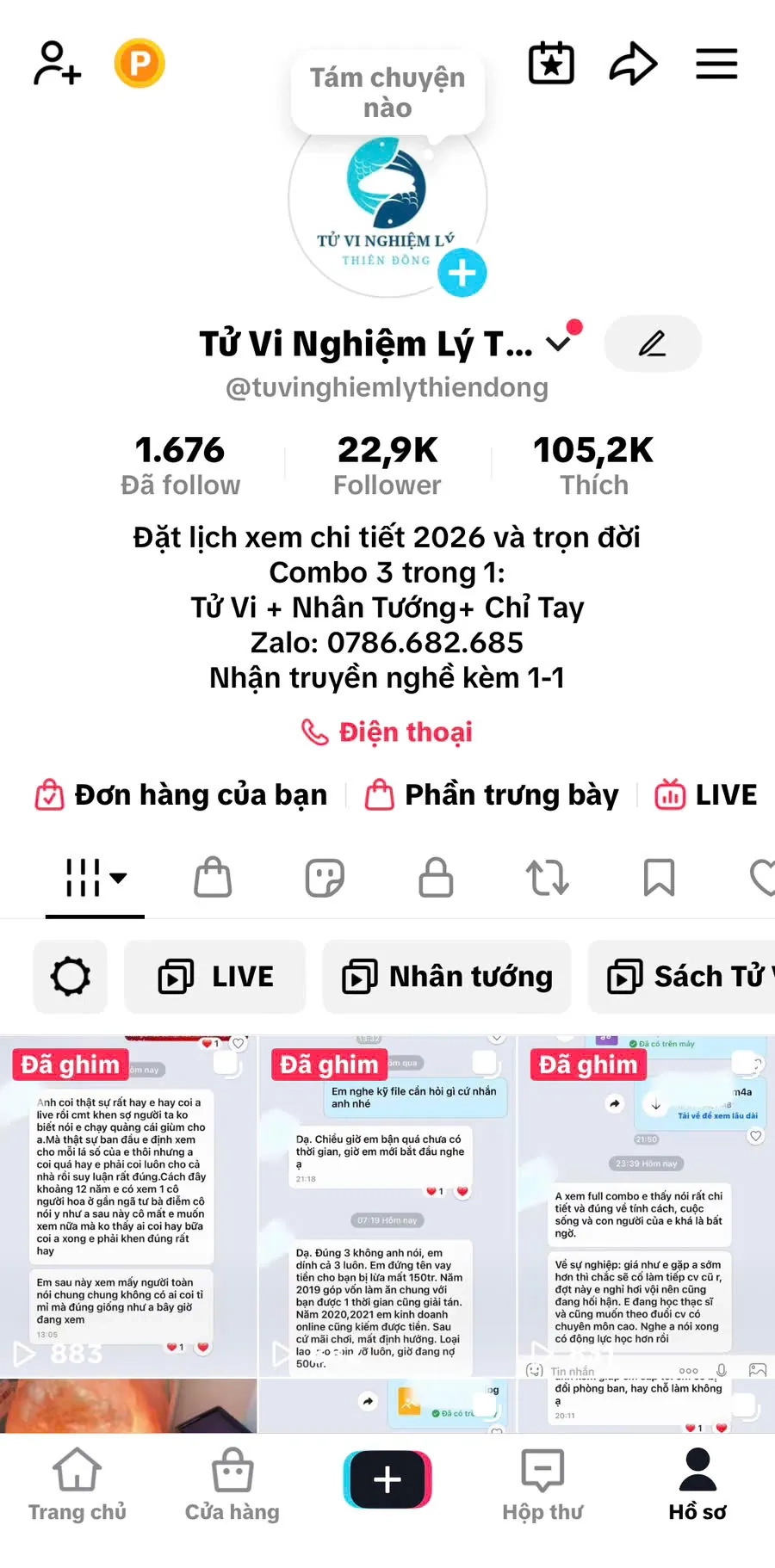This screenshot has height=1568, width=775.
Task: Open the Follower list
Action: tap(387, 465)
